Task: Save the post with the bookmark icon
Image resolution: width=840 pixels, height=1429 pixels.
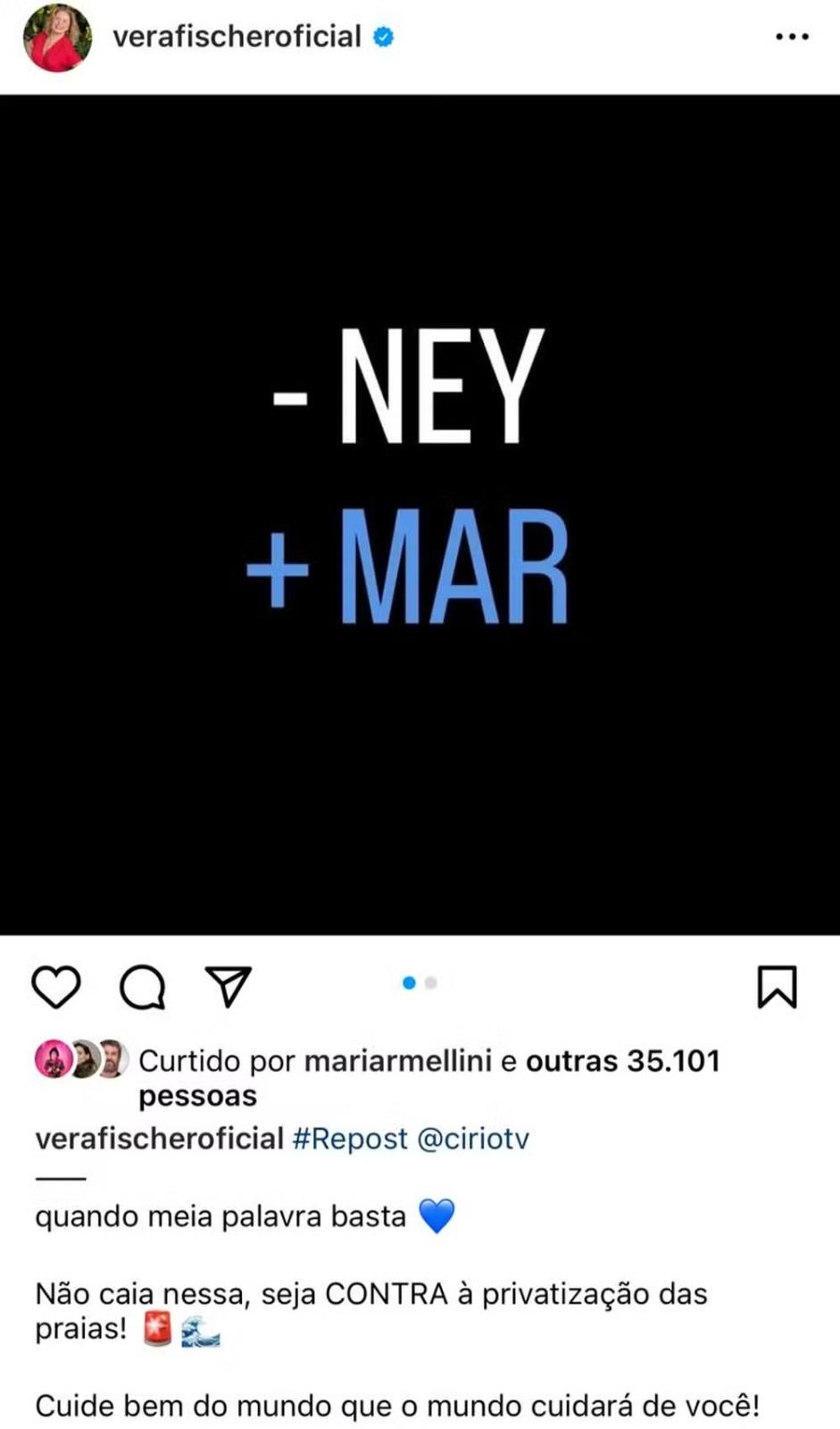Action: tap(779, 988)
